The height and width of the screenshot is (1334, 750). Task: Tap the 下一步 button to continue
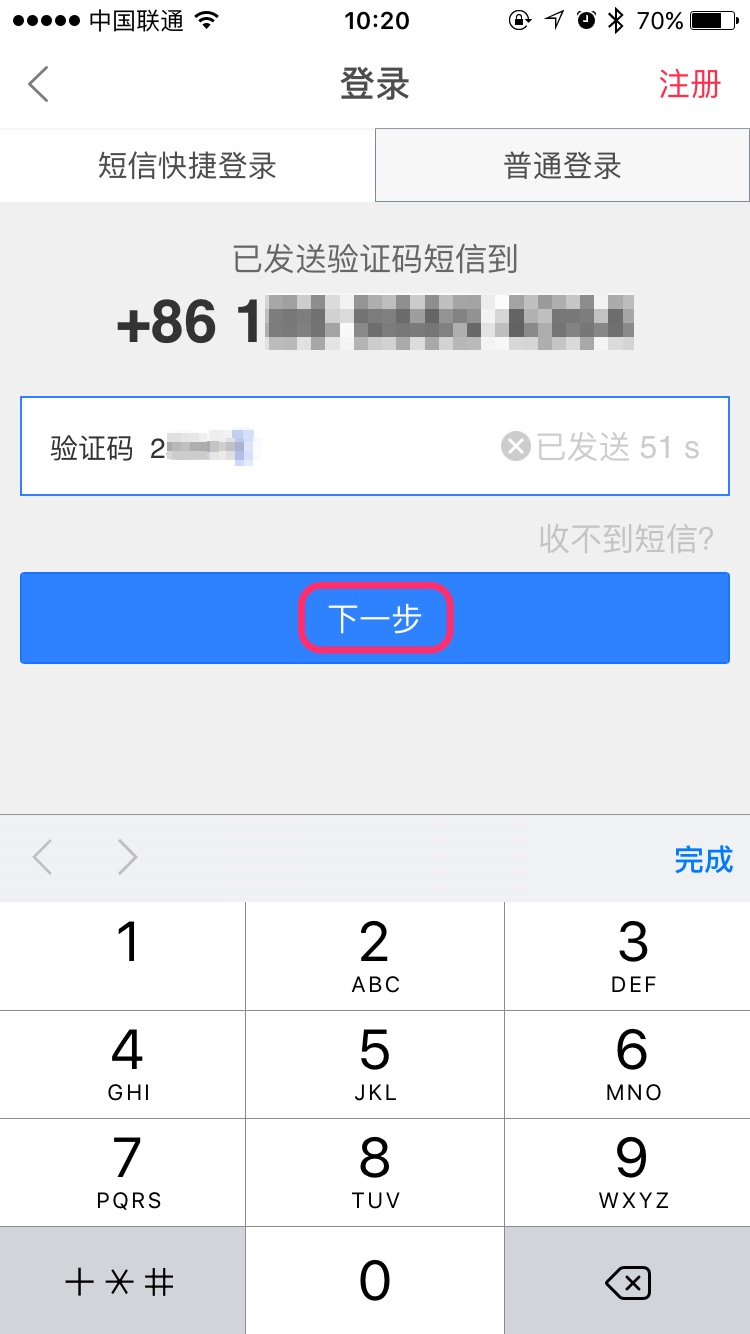coord(375,618)
